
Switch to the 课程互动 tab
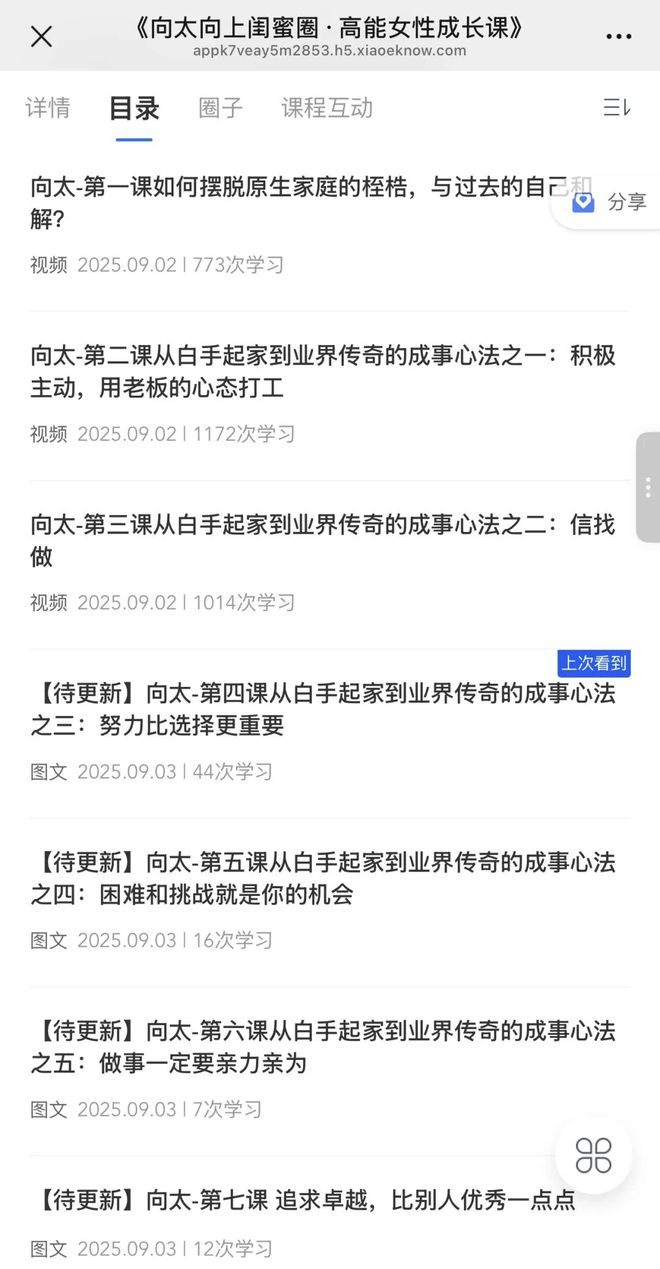[x=327, y=108]
